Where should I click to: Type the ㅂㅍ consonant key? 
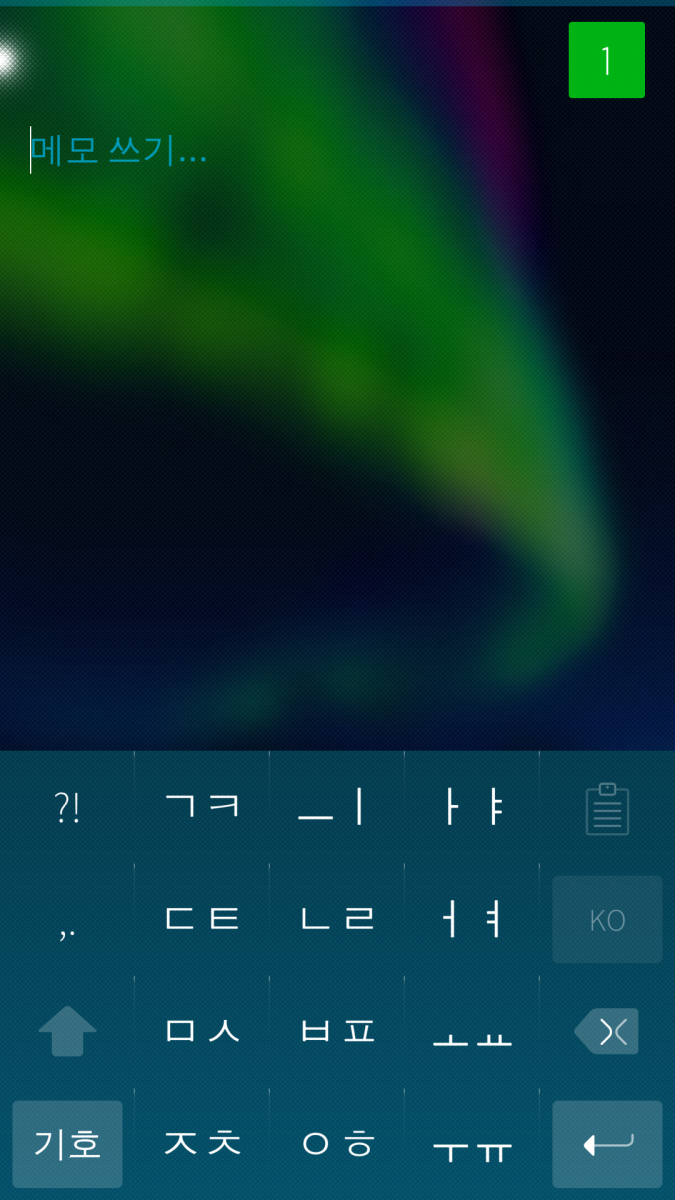tap(337, 1030)
